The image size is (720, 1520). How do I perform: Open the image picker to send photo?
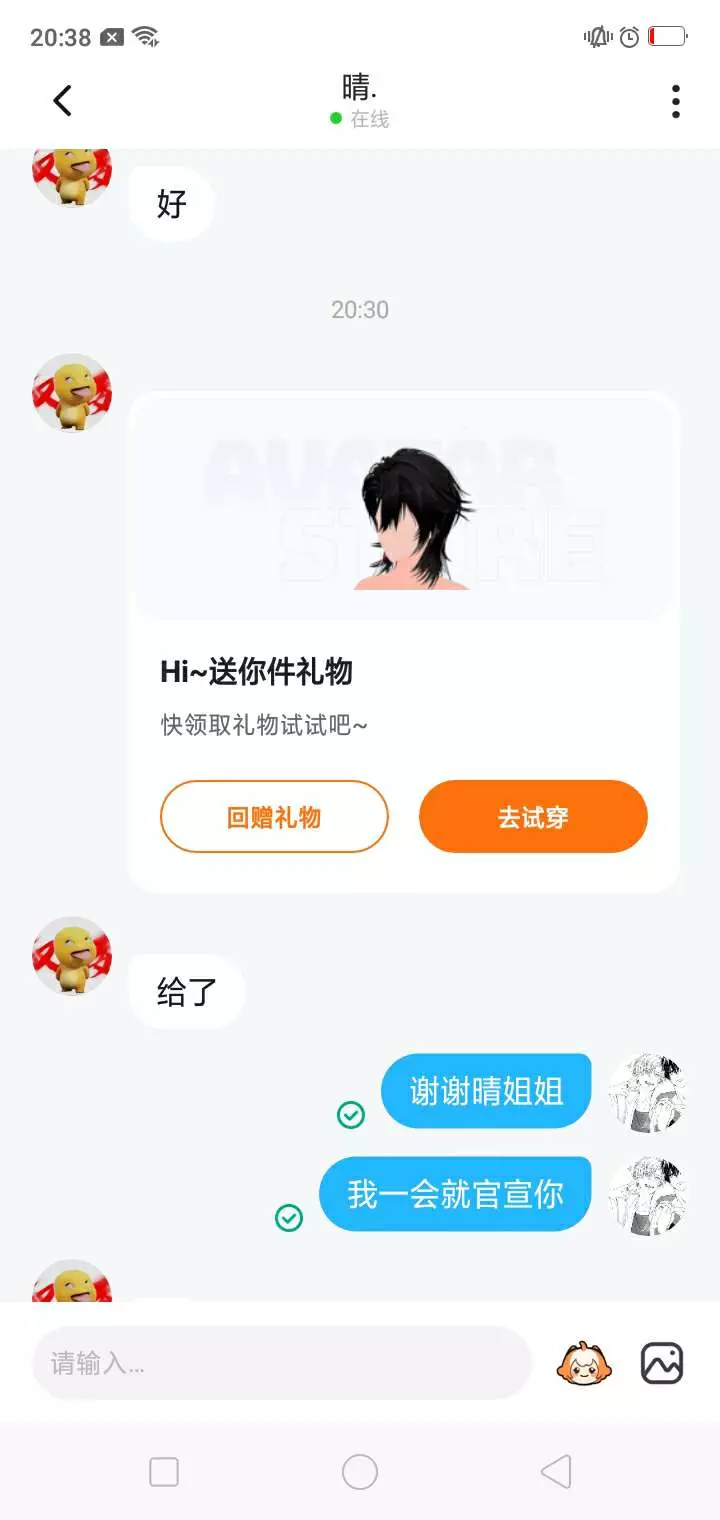[662, 1363]
